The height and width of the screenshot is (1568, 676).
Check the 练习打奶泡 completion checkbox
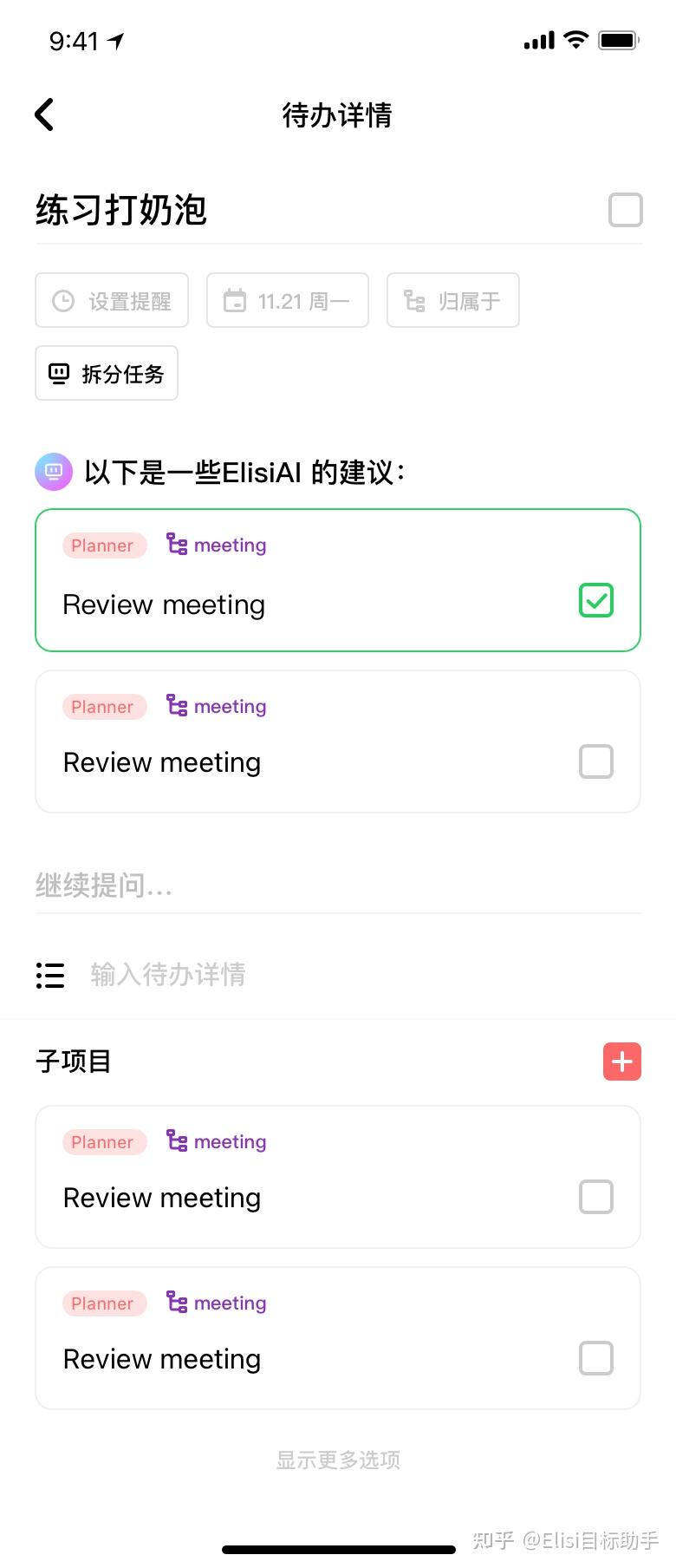click(625, 209)
